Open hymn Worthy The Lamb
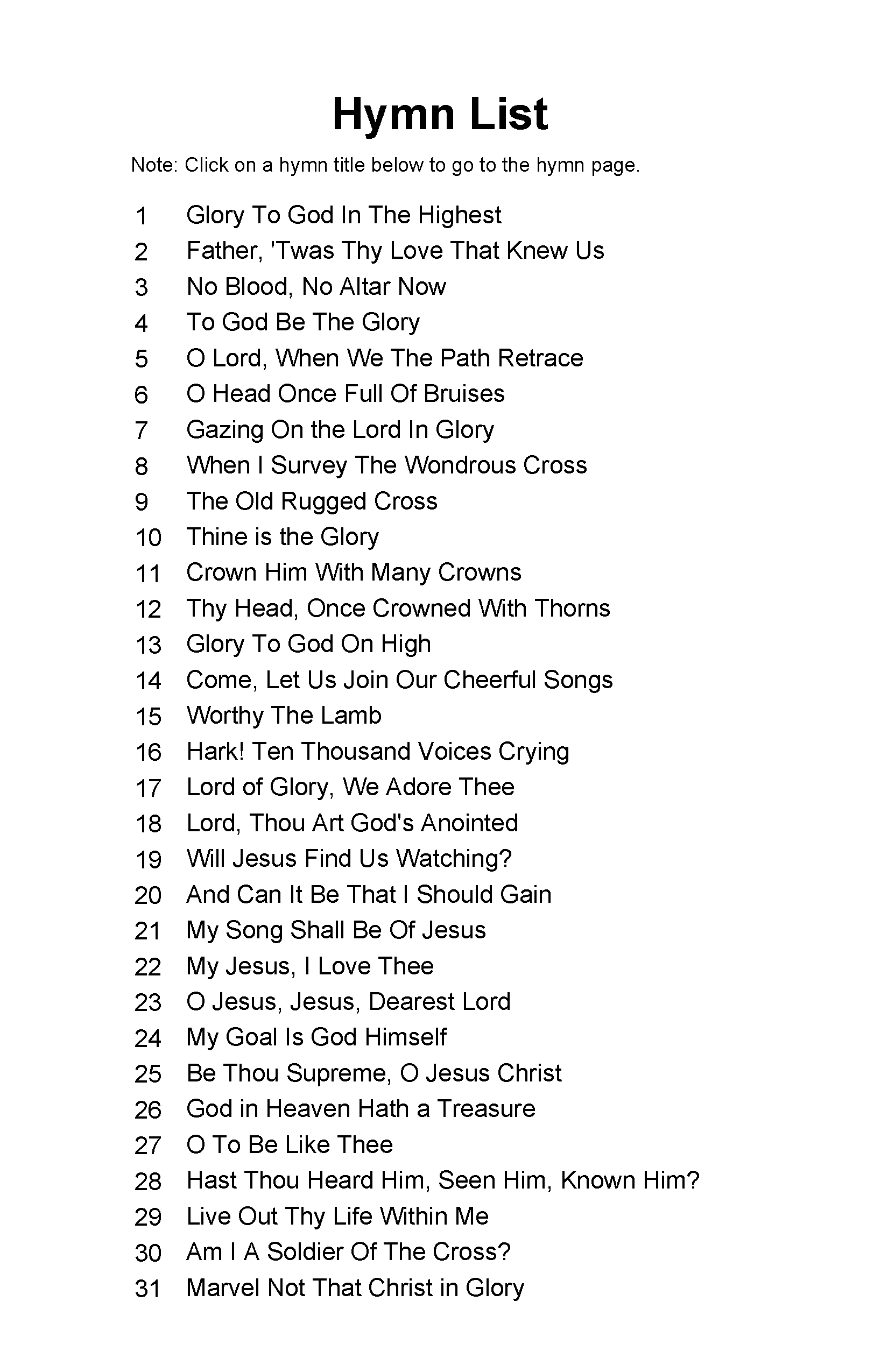The height and width of the screenshot is (1372, 888). (x=284, y=716)
